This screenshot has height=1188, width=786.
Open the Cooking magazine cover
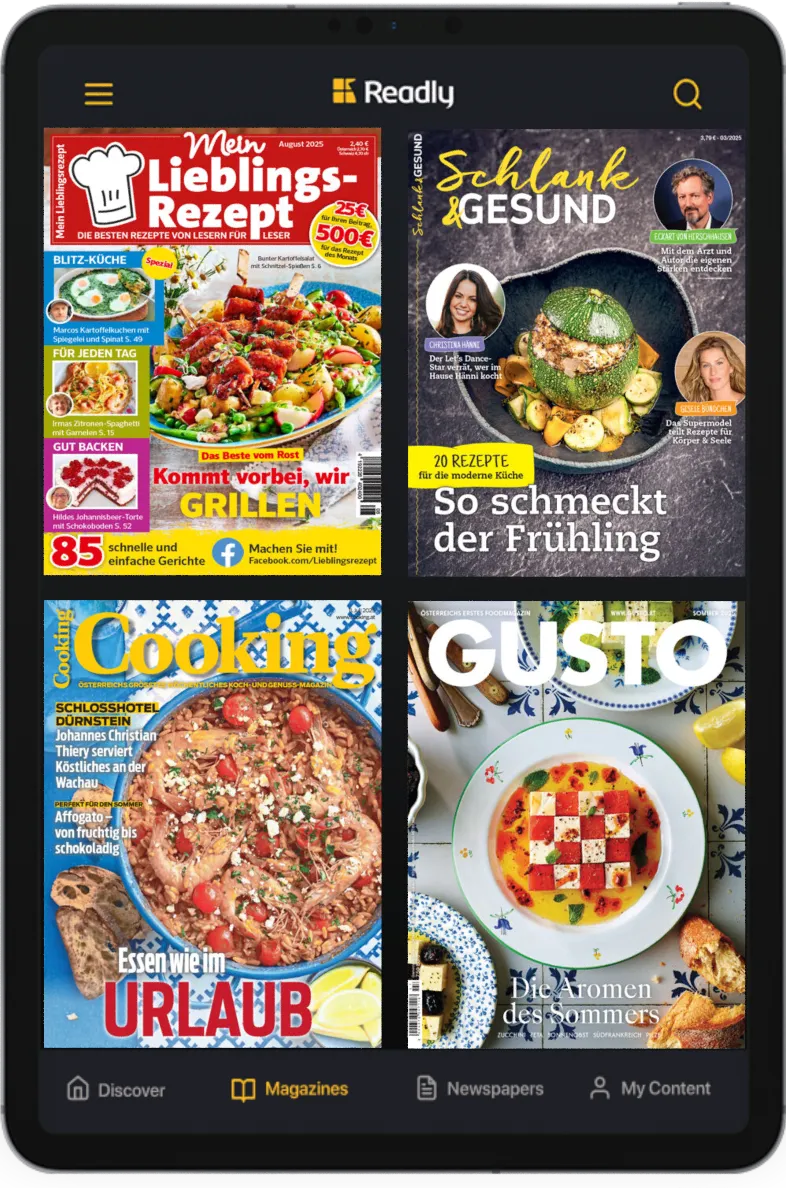tap(212, 823)
